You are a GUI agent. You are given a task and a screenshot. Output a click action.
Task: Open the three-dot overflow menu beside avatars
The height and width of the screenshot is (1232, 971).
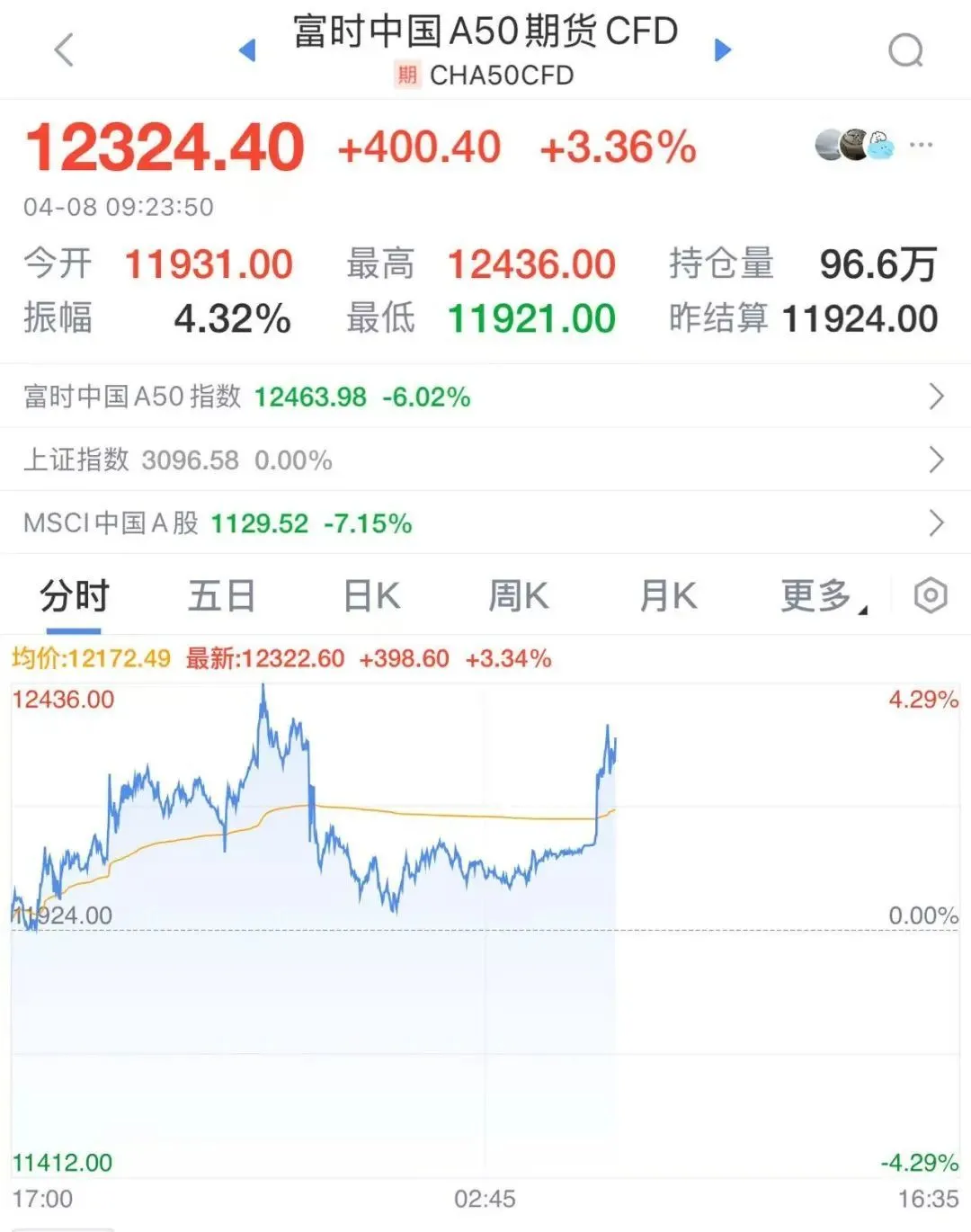pyautogui.click(x=921, y=145)
